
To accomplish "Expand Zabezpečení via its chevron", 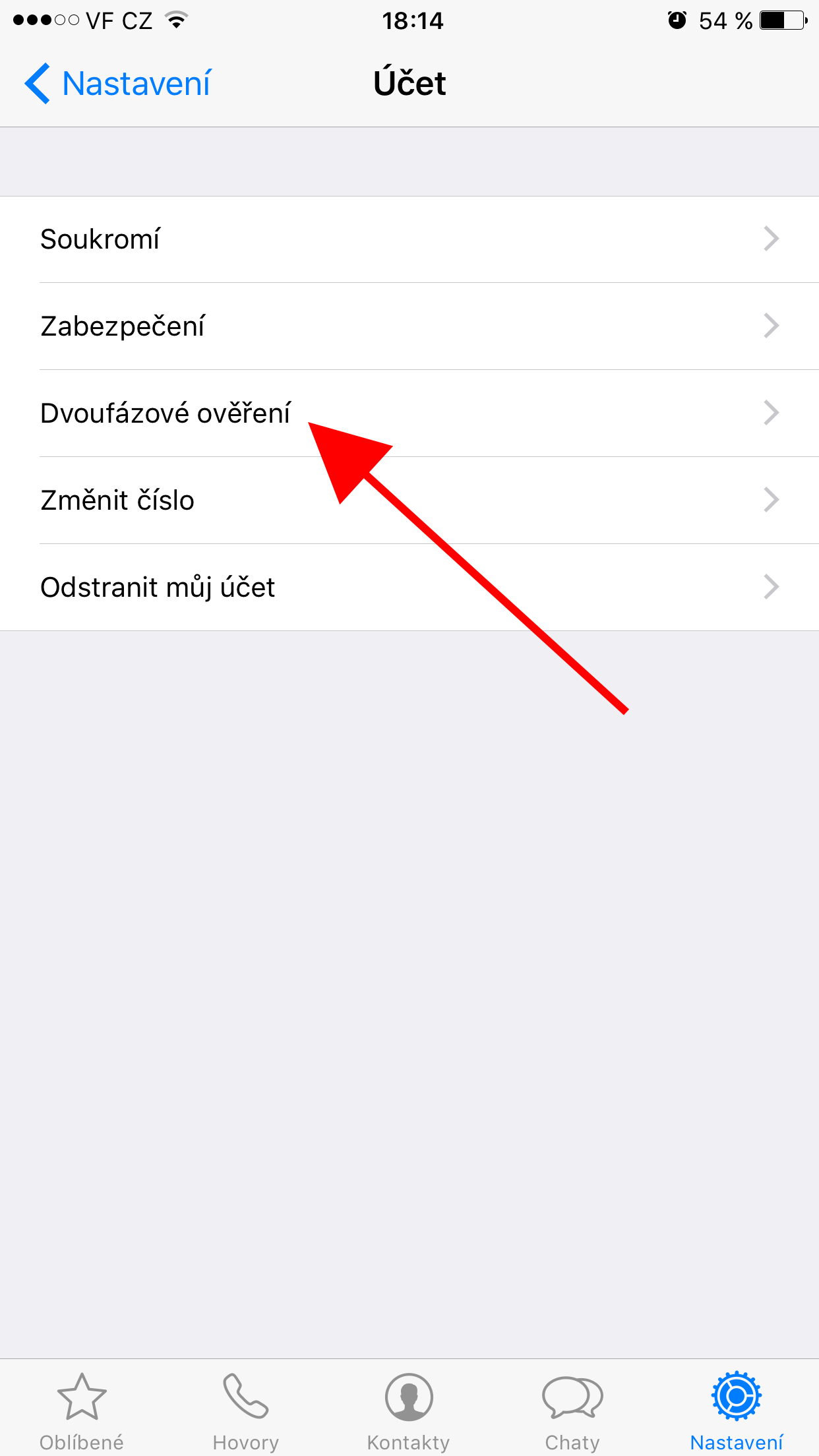I will pyautogui.click(x=772, y=325).
